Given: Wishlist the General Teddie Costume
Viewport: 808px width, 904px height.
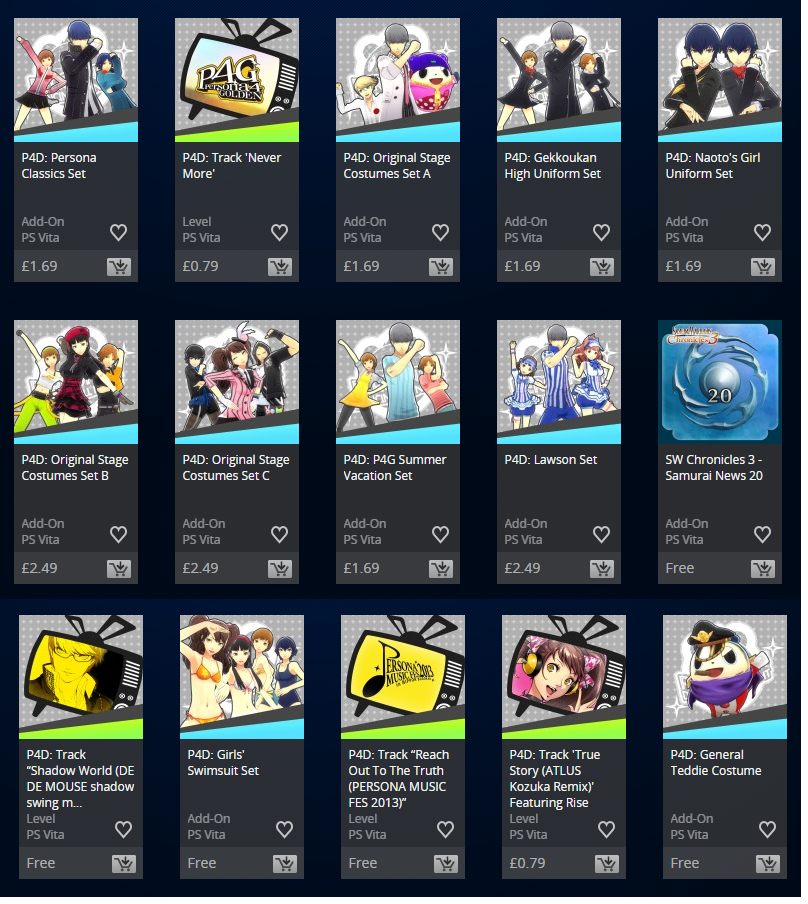Looking at the screenshot, I should point(767,829).
